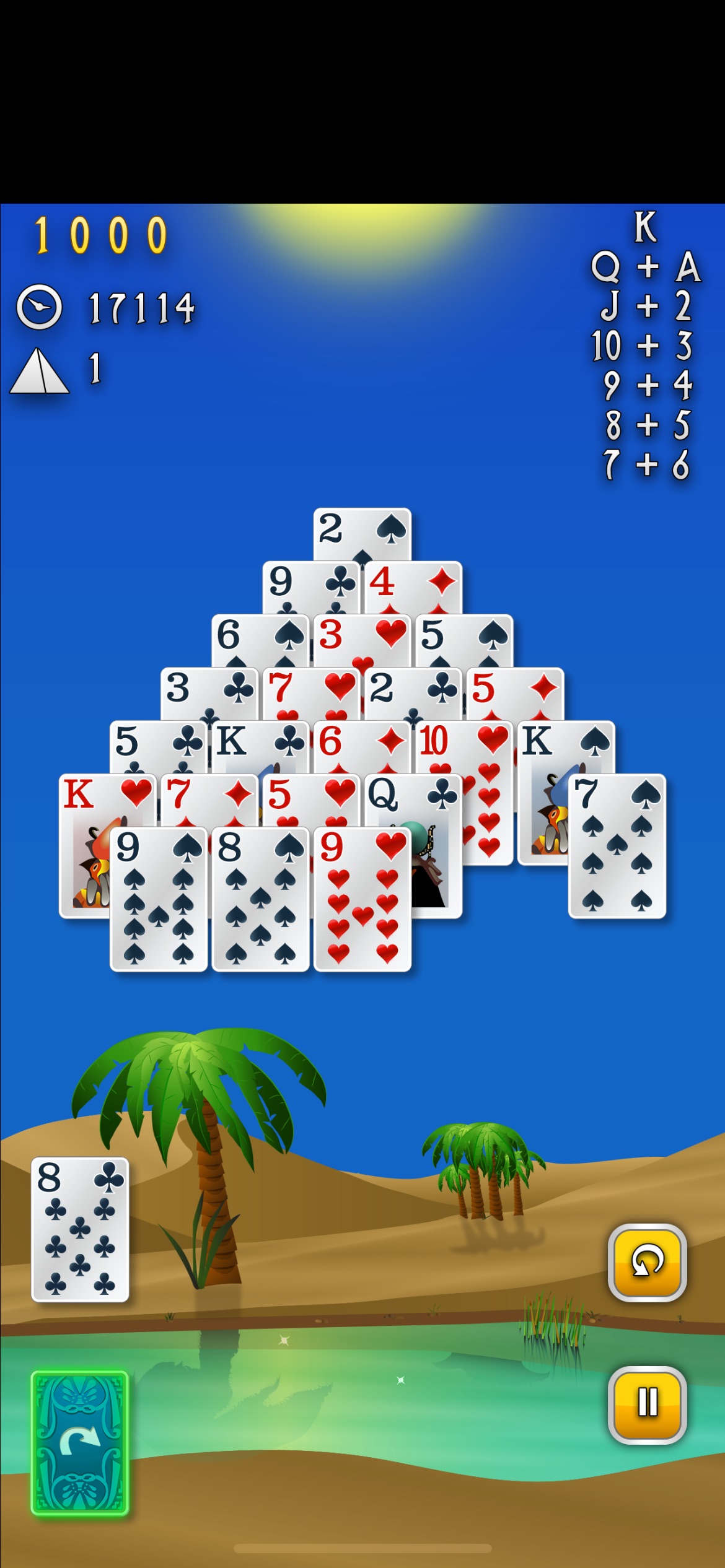Draw a card from the green stock deck

point(80,1443)
